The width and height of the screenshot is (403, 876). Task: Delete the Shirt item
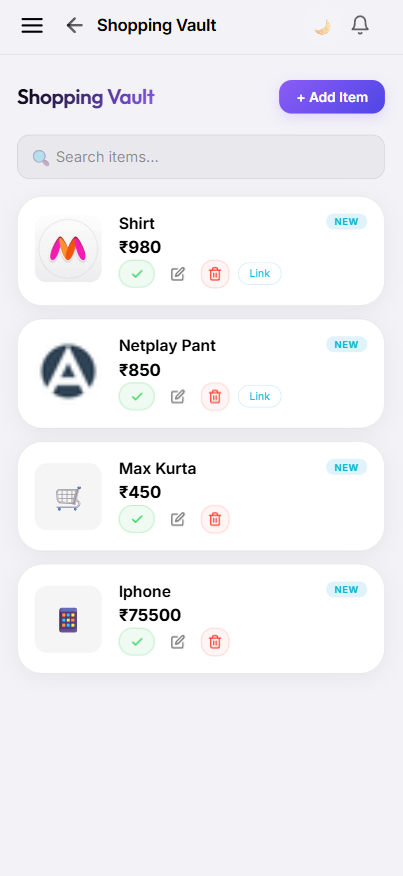tap(215, 274)
